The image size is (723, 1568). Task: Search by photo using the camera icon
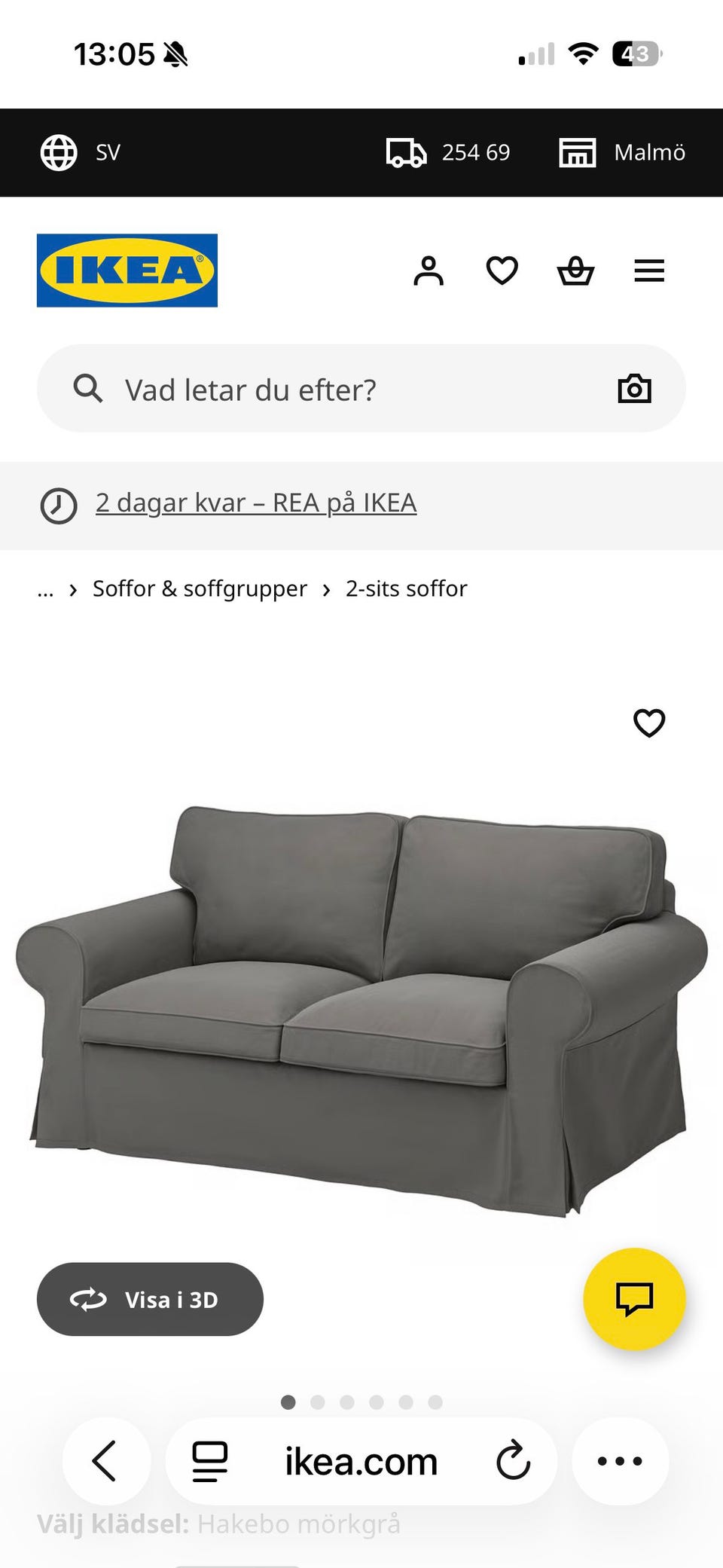(635, 389)
